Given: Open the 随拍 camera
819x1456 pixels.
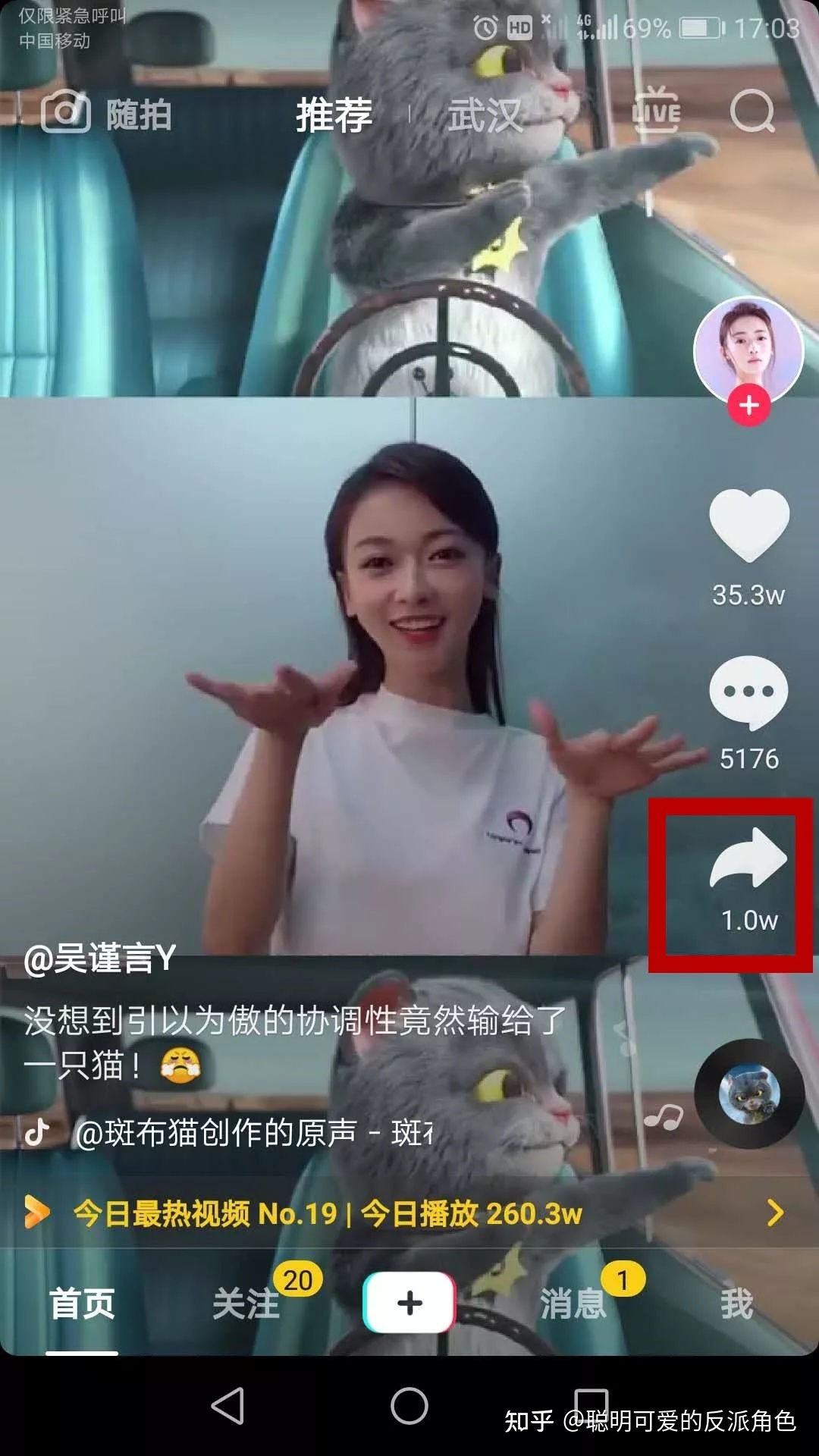Looking at the screenshot, I should (x=106, y=115).
